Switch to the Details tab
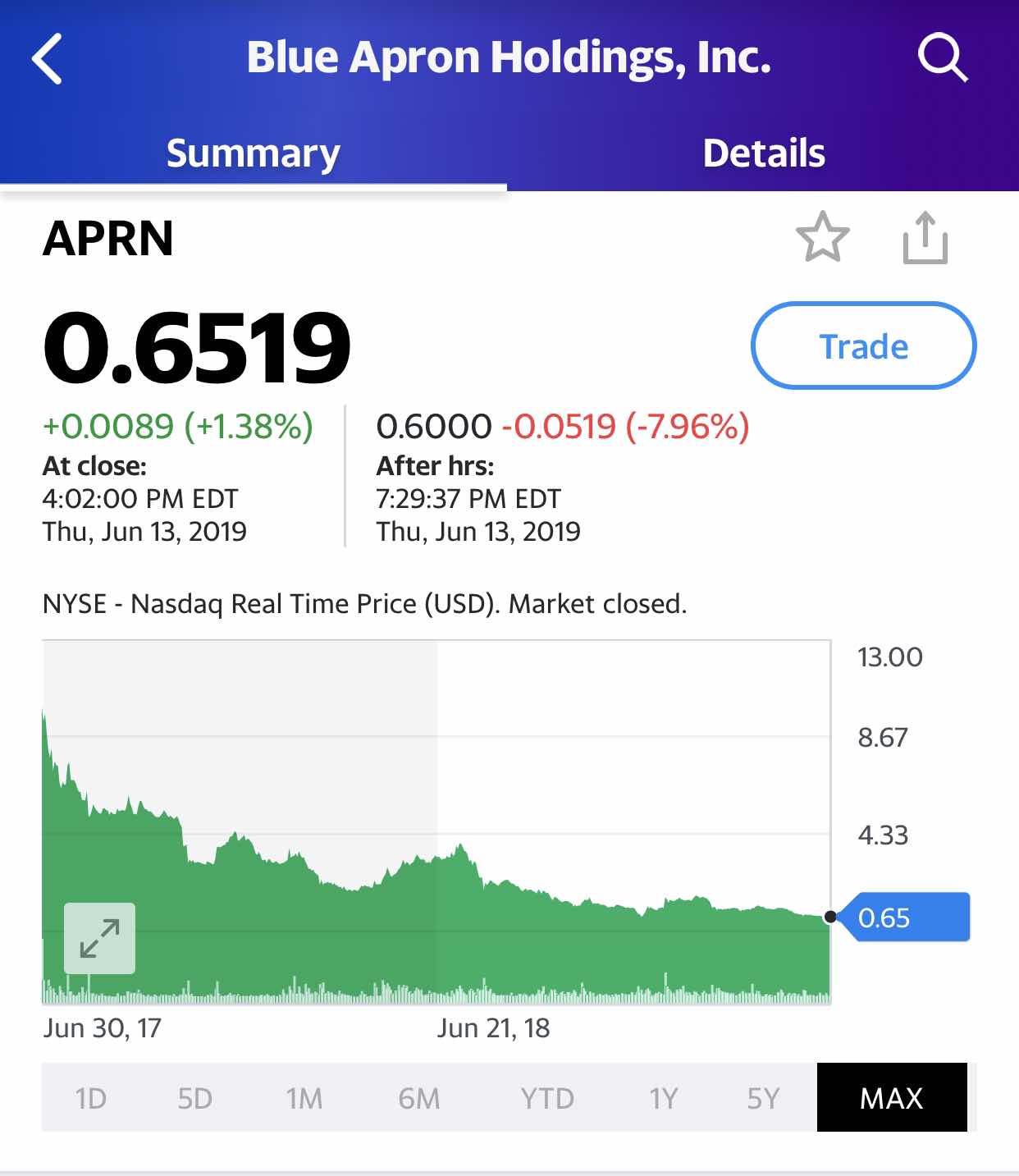Image resolution: width=1019 pixels, height=1176 pixels. 763,153
